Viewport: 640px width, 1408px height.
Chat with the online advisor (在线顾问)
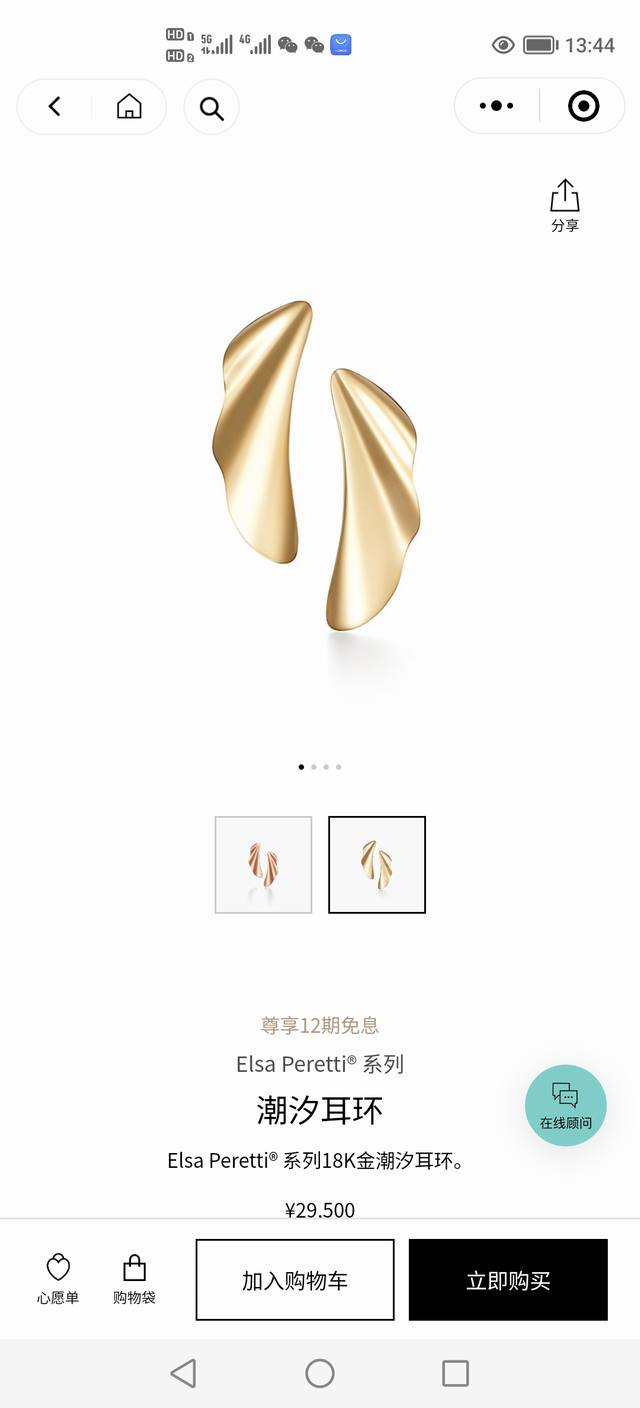pyautogui.click(x=565, y=1104)
